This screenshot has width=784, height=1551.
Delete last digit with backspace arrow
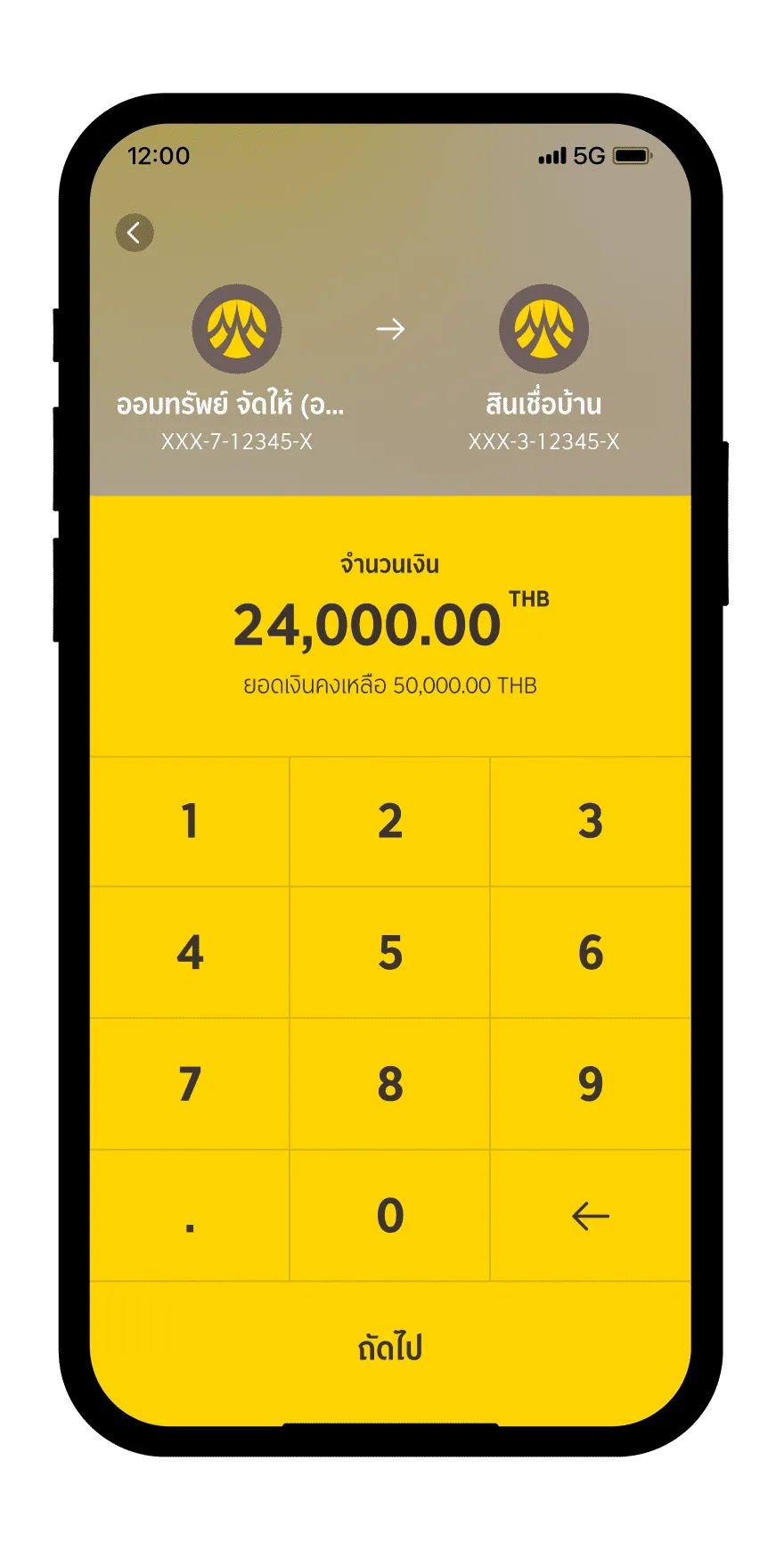click(x=590, y=1216)
